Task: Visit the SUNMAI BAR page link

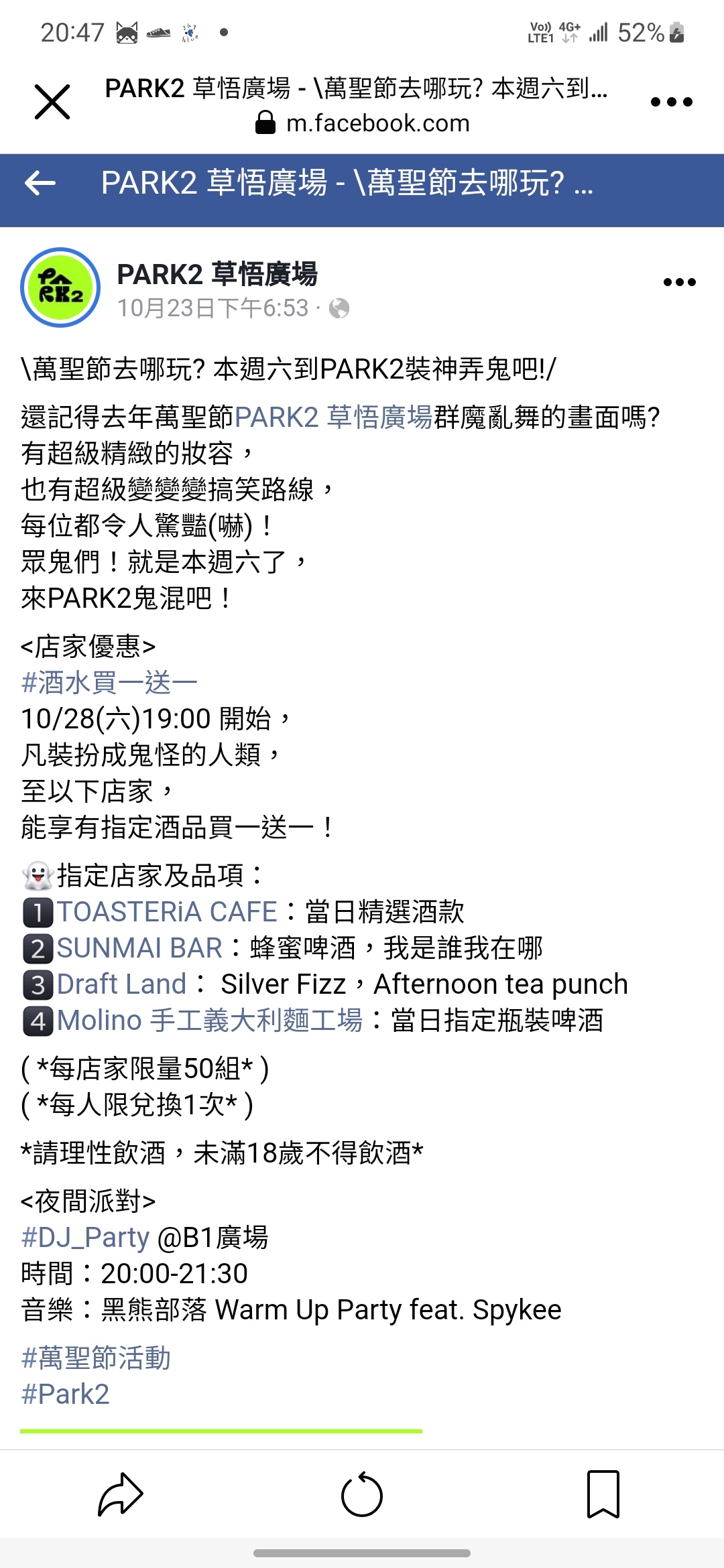Action: click(x=139, y=948)
